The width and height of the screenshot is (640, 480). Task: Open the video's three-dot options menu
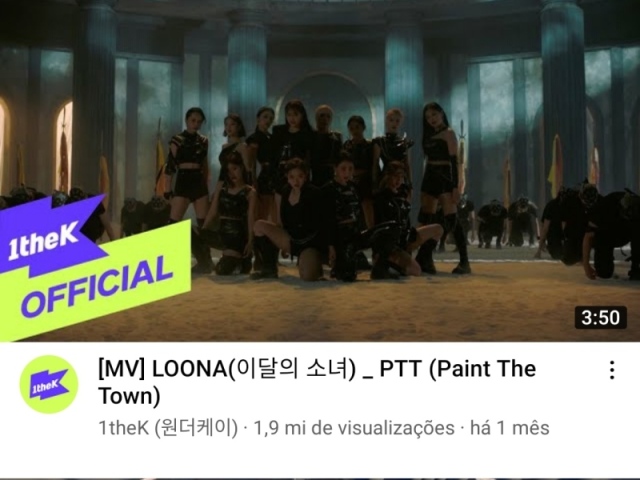[612, 370]
